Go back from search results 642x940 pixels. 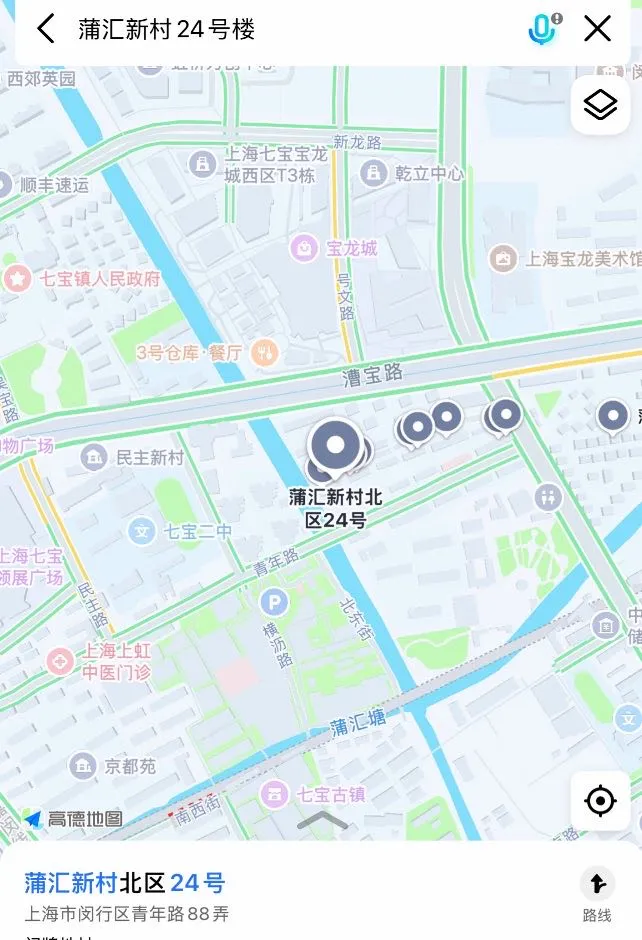45,29
